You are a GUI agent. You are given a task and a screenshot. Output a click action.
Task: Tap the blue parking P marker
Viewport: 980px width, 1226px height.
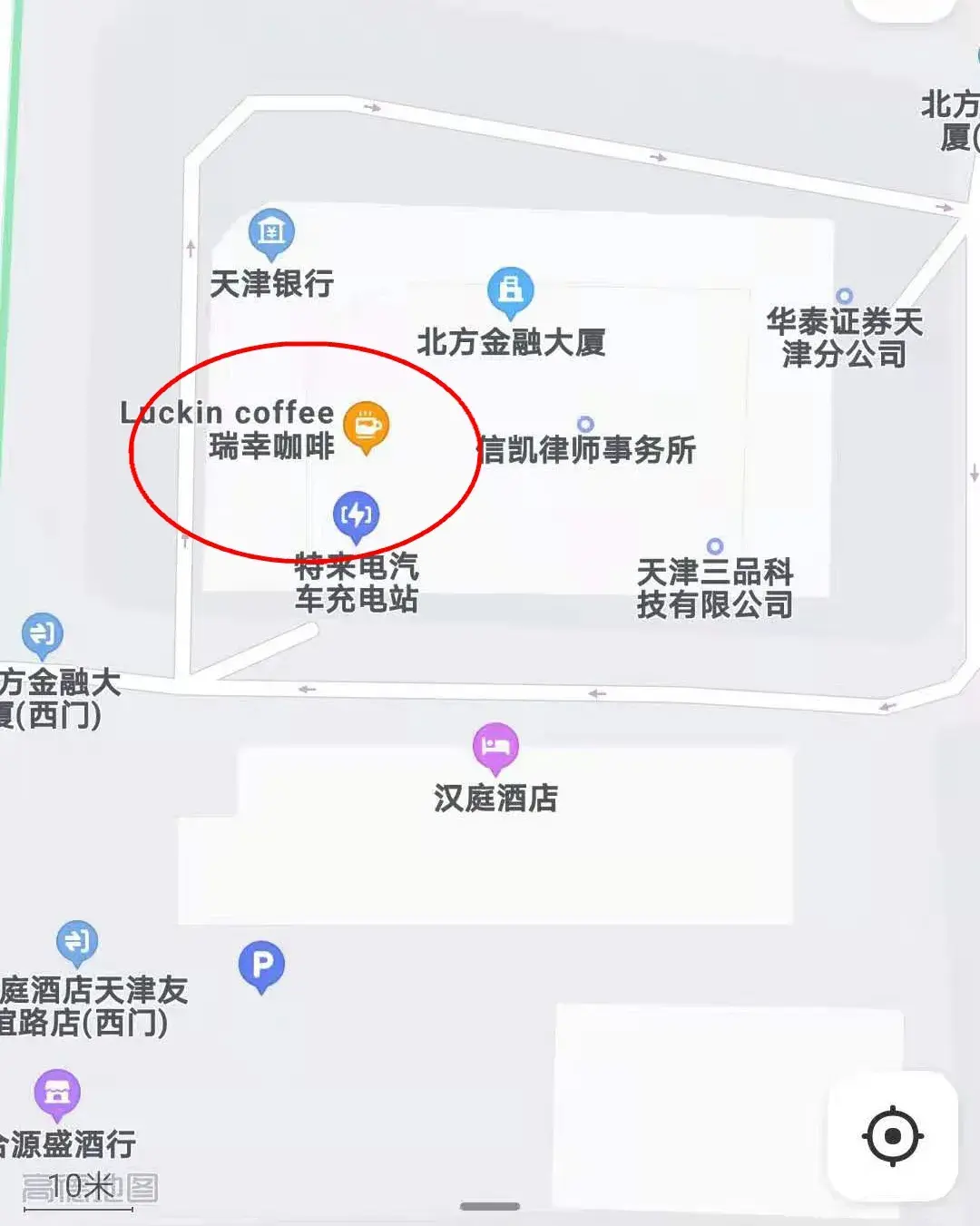(261, 966)
